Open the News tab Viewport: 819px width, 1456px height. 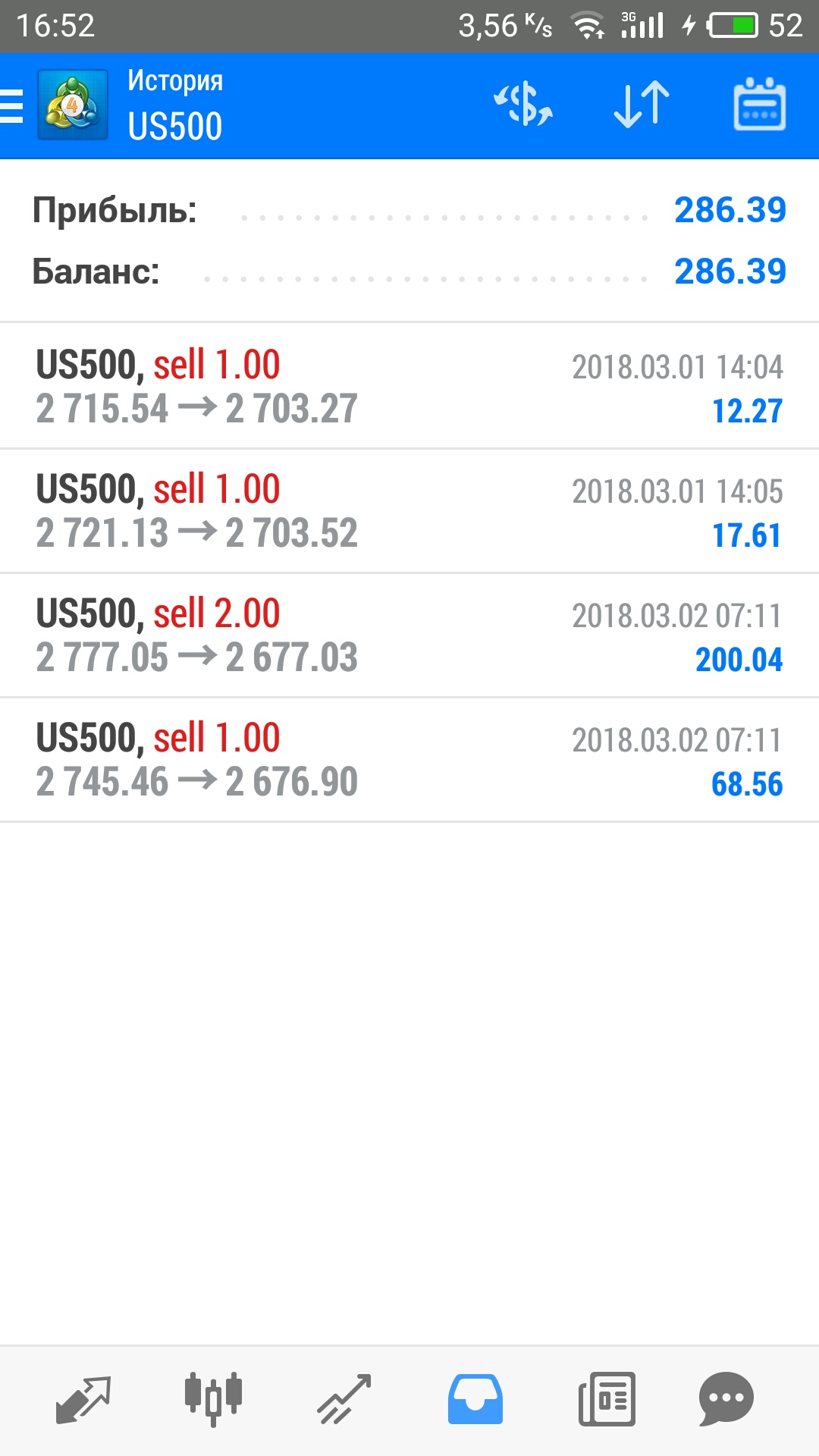607,1399
